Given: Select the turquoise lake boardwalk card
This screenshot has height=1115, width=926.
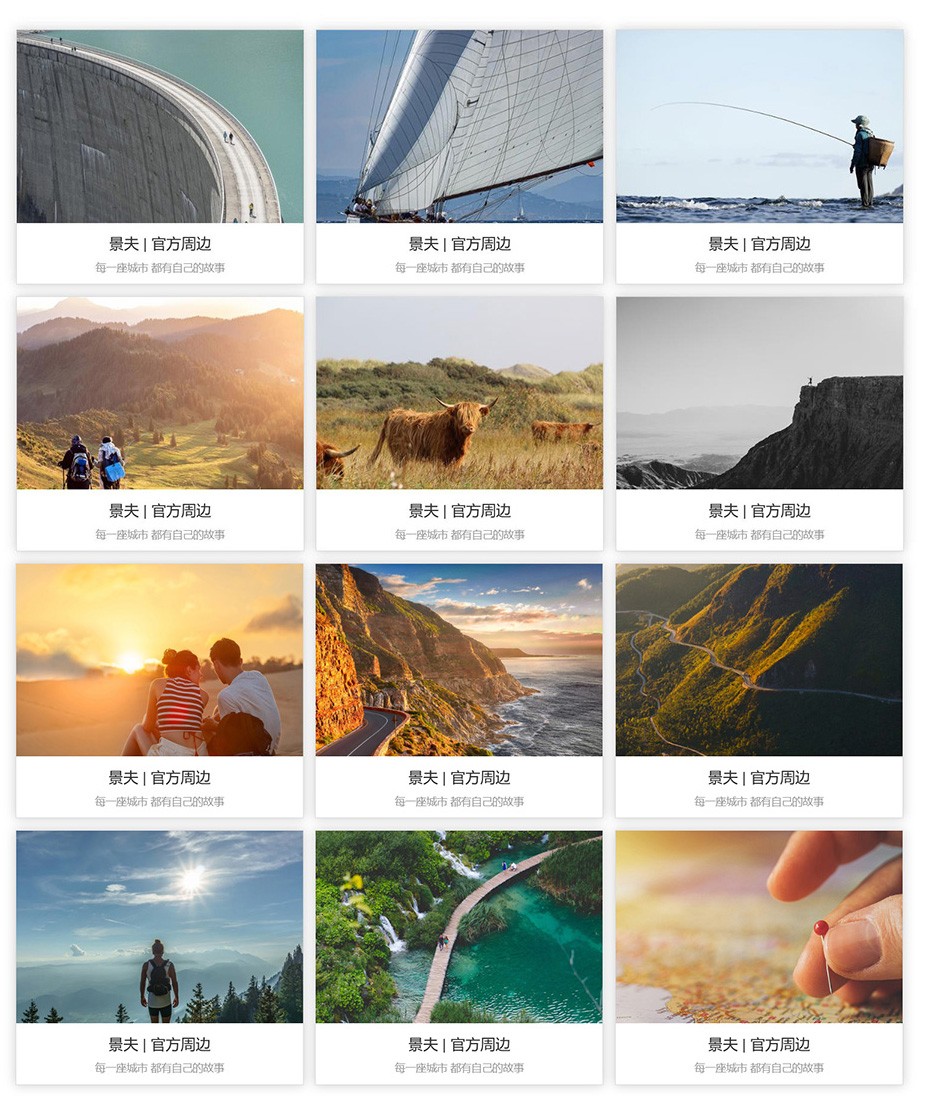Looking at the screenshot, I should click(459, 927).
